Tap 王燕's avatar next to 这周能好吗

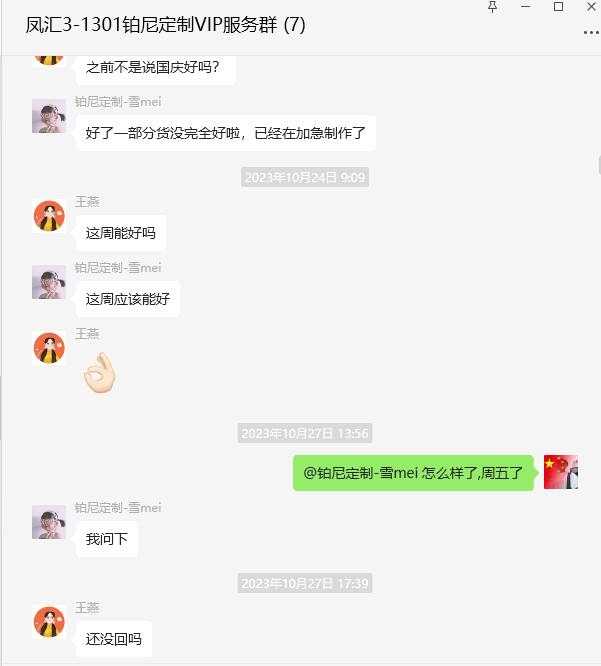point(49,216)
